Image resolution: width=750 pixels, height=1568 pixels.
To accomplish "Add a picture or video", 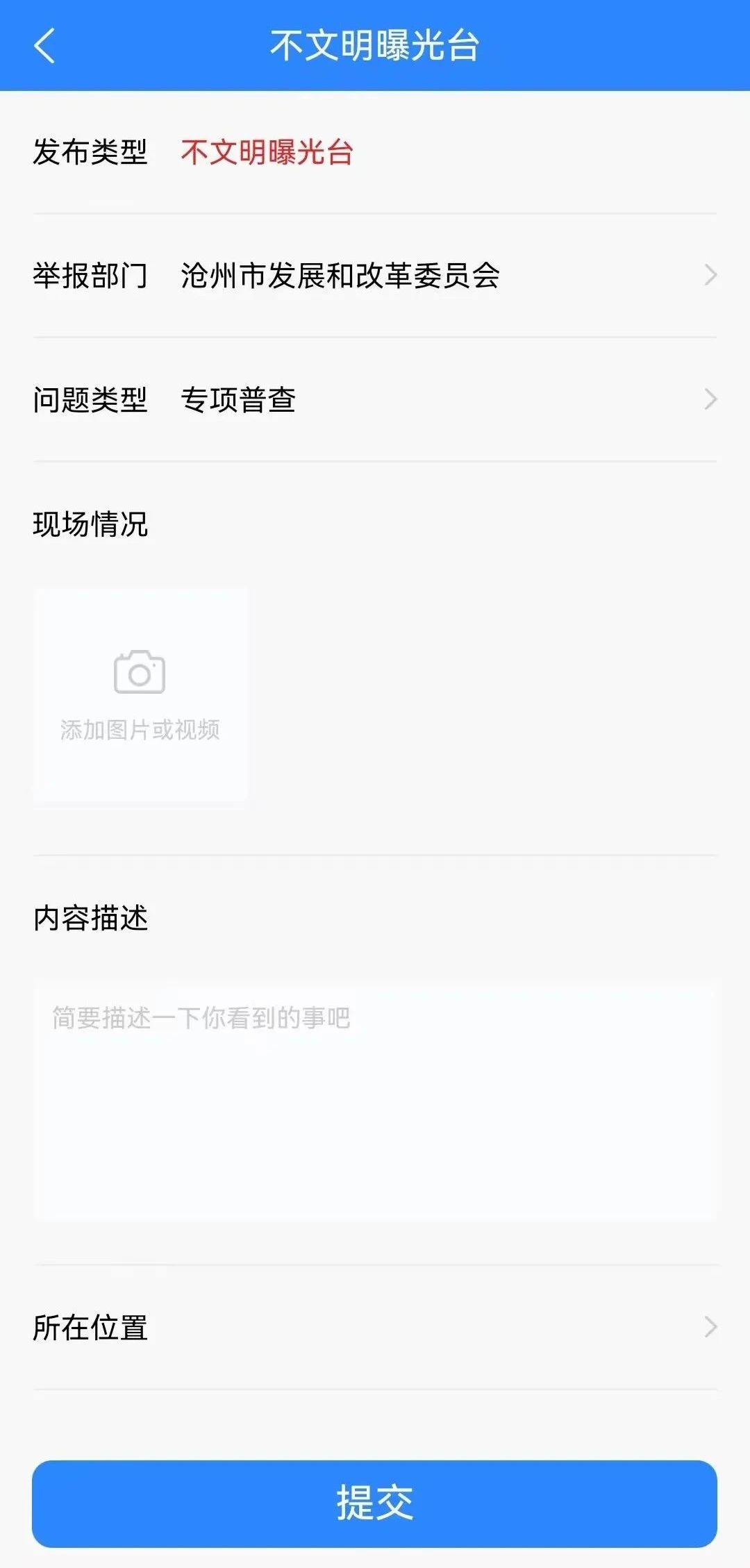I will click(140, 695).
